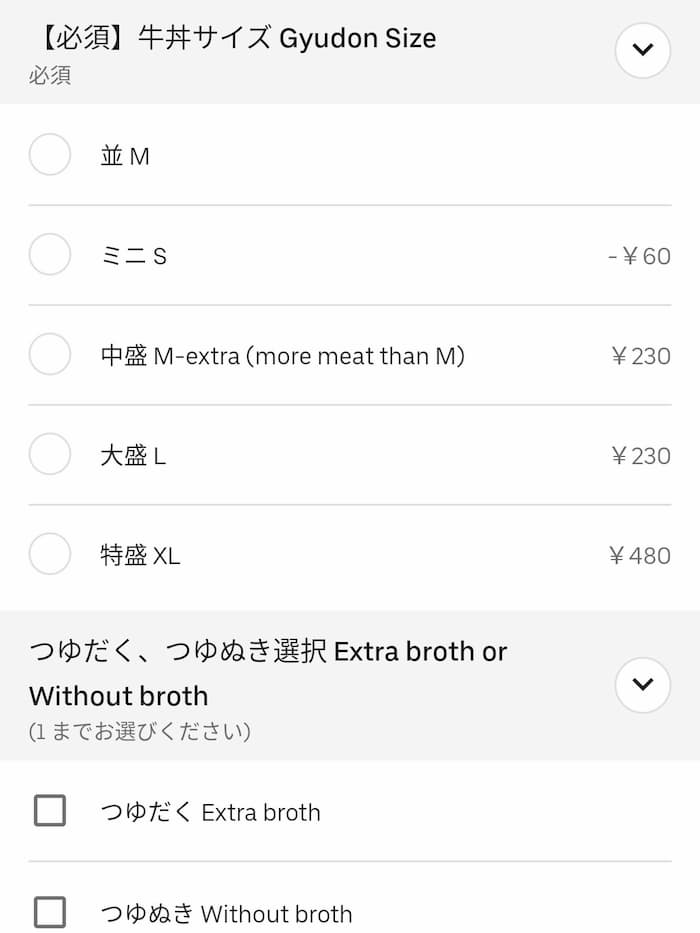Select the 大盛 L size

click(50, 455)
